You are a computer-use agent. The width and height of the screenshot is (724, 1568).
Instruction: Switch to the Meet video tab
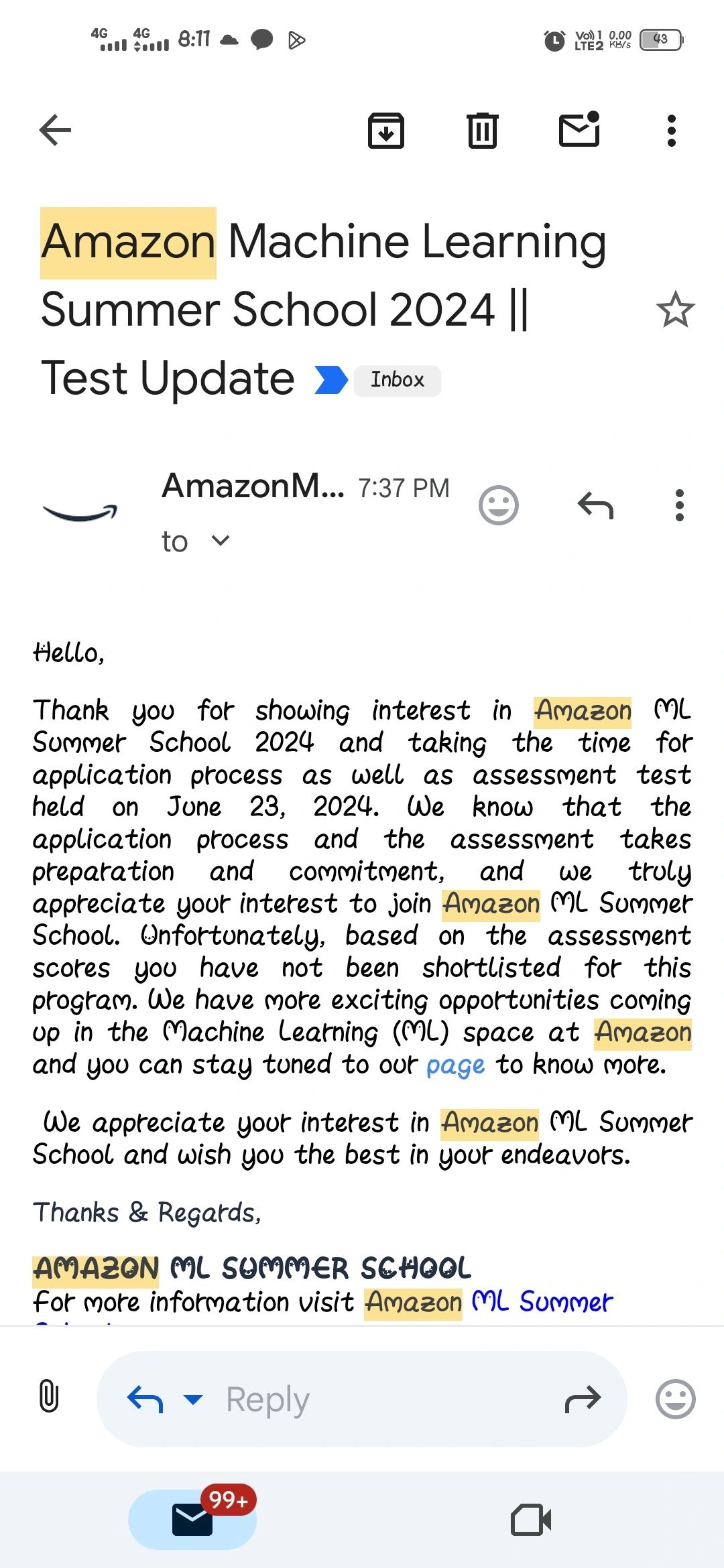tap(531, 1520)
